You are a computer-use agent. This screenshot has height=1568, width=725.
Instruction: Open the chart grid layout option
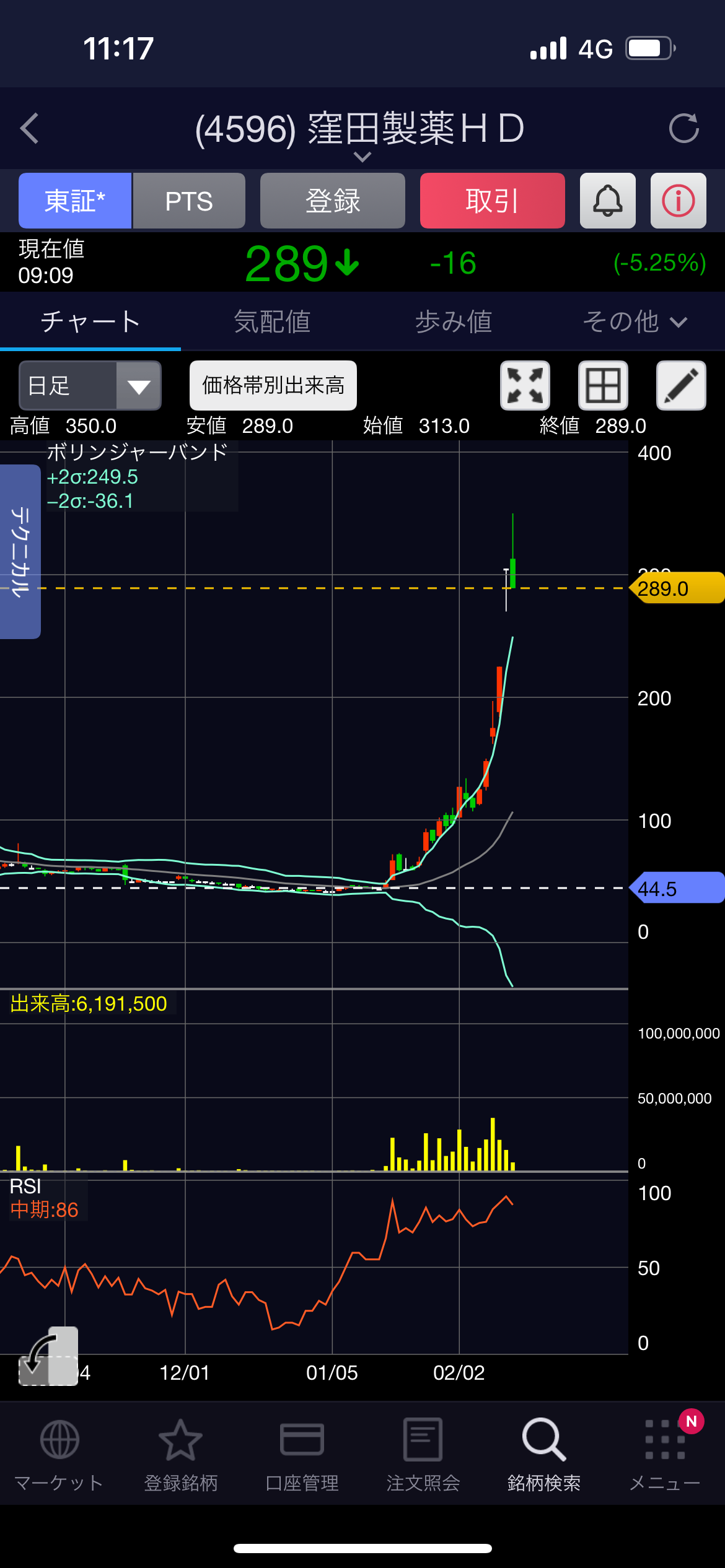click(603, 386)
